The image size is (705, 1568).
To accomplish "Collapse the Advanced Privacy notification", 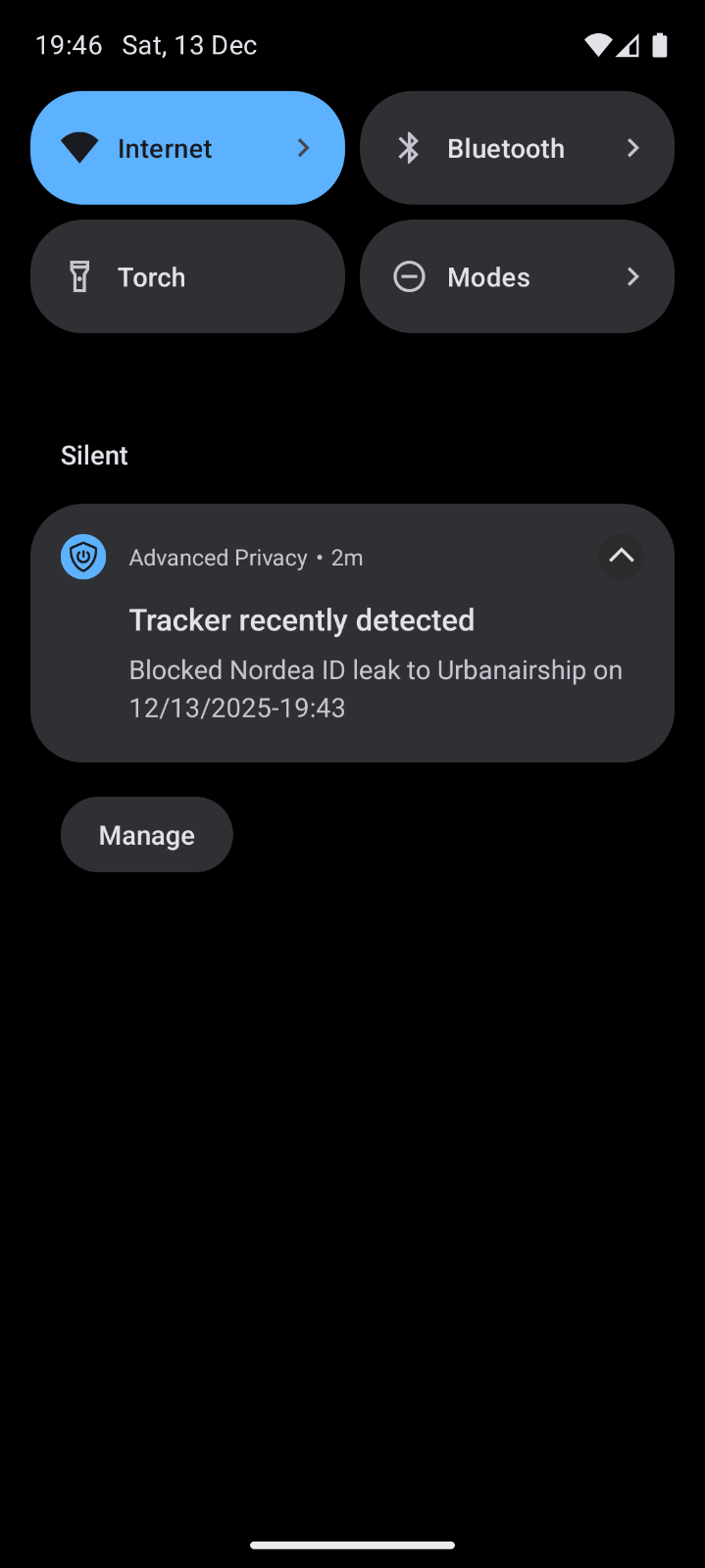I will point(621,557).
